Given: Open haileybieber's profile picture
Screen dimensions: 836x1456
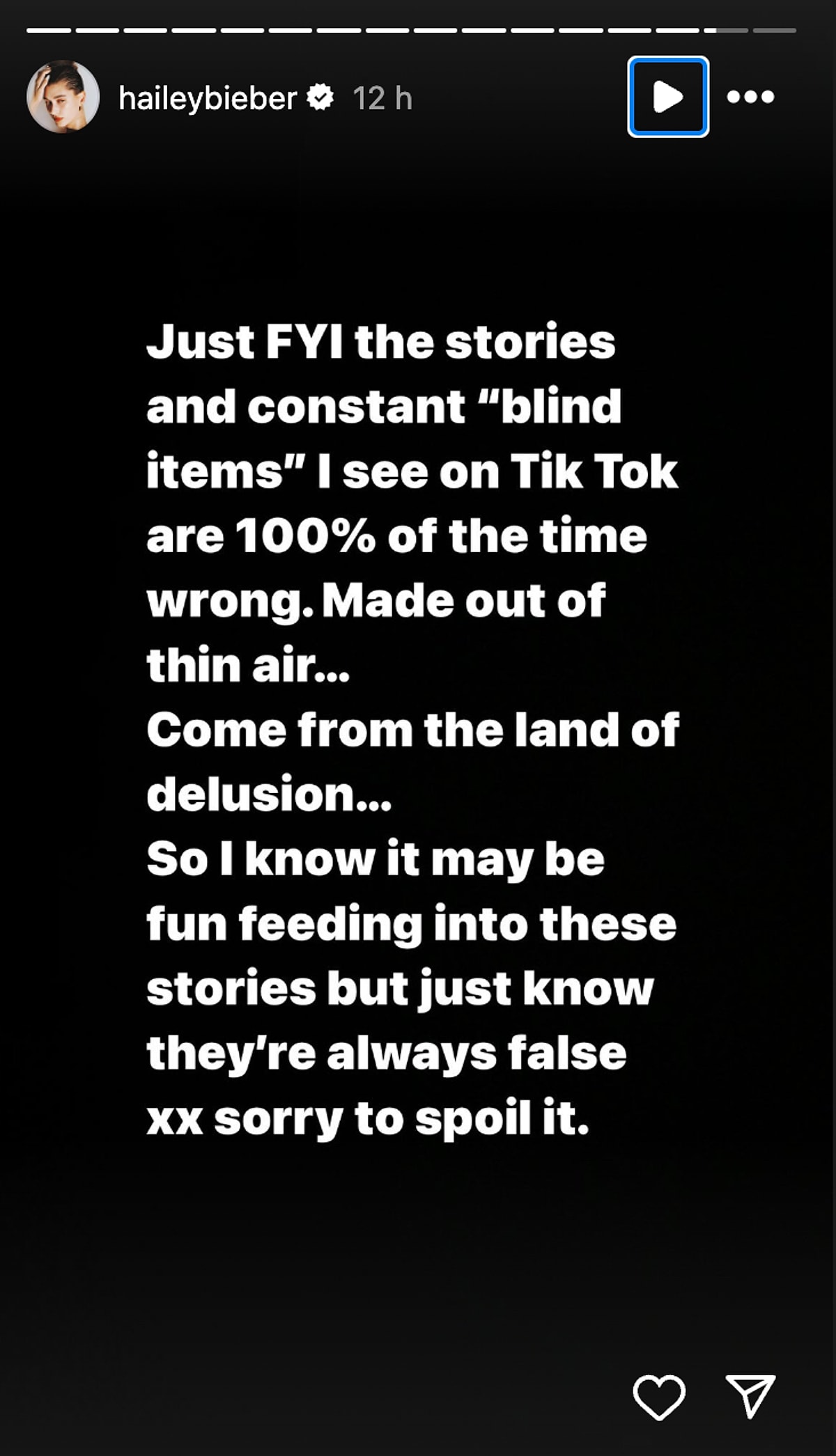Looking at the screenshot, I should 63,97.
